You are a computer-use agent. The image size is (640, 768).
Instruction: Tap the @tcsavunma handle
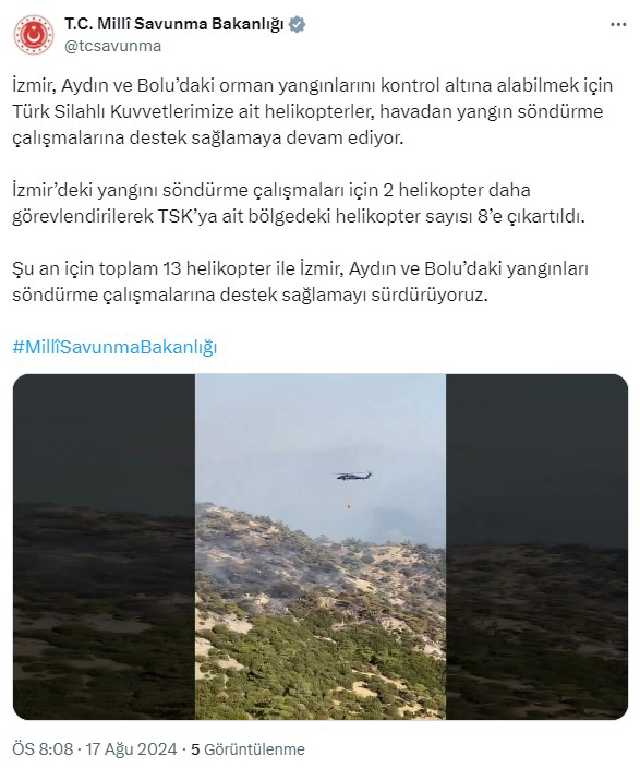point(111,45)
